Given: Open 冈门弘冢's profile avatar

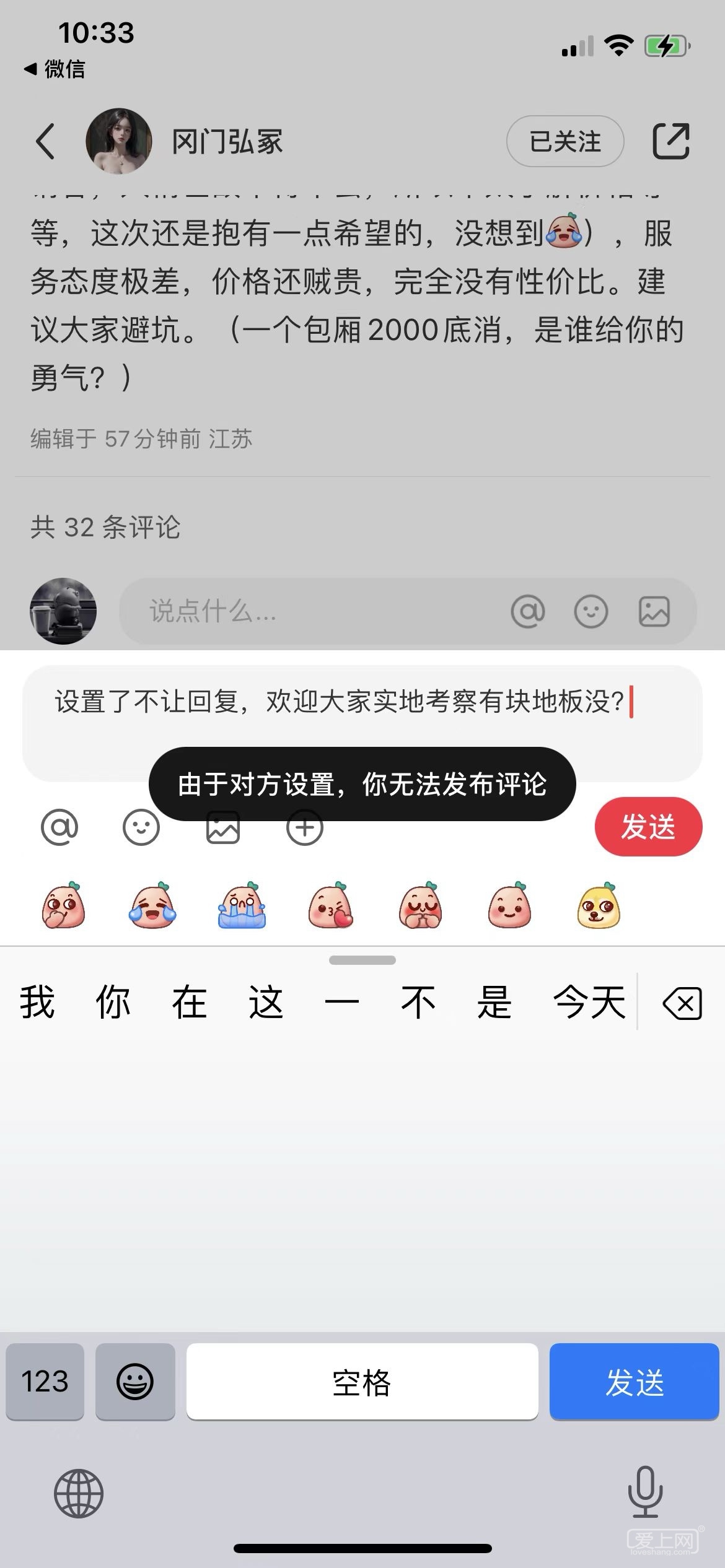Looking at the screenshot, I should [x=118, y=141].
